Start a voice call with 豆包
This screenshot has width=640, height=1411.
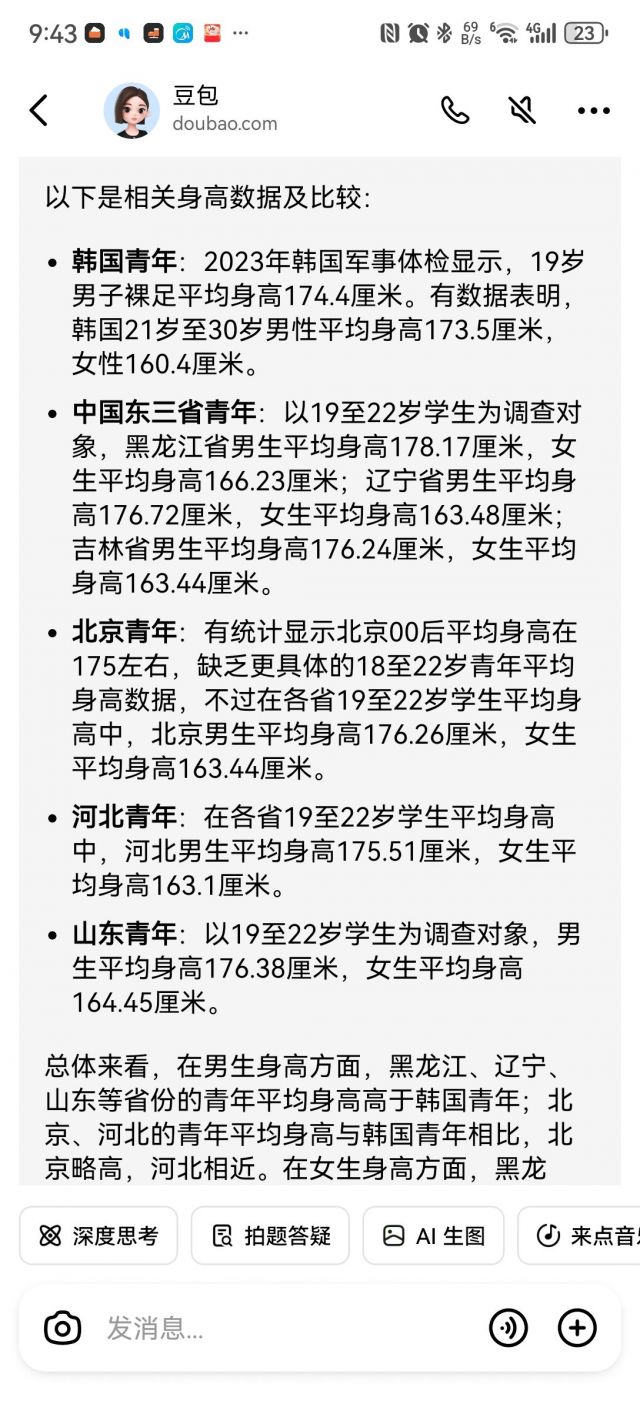[x=455, y=110]
